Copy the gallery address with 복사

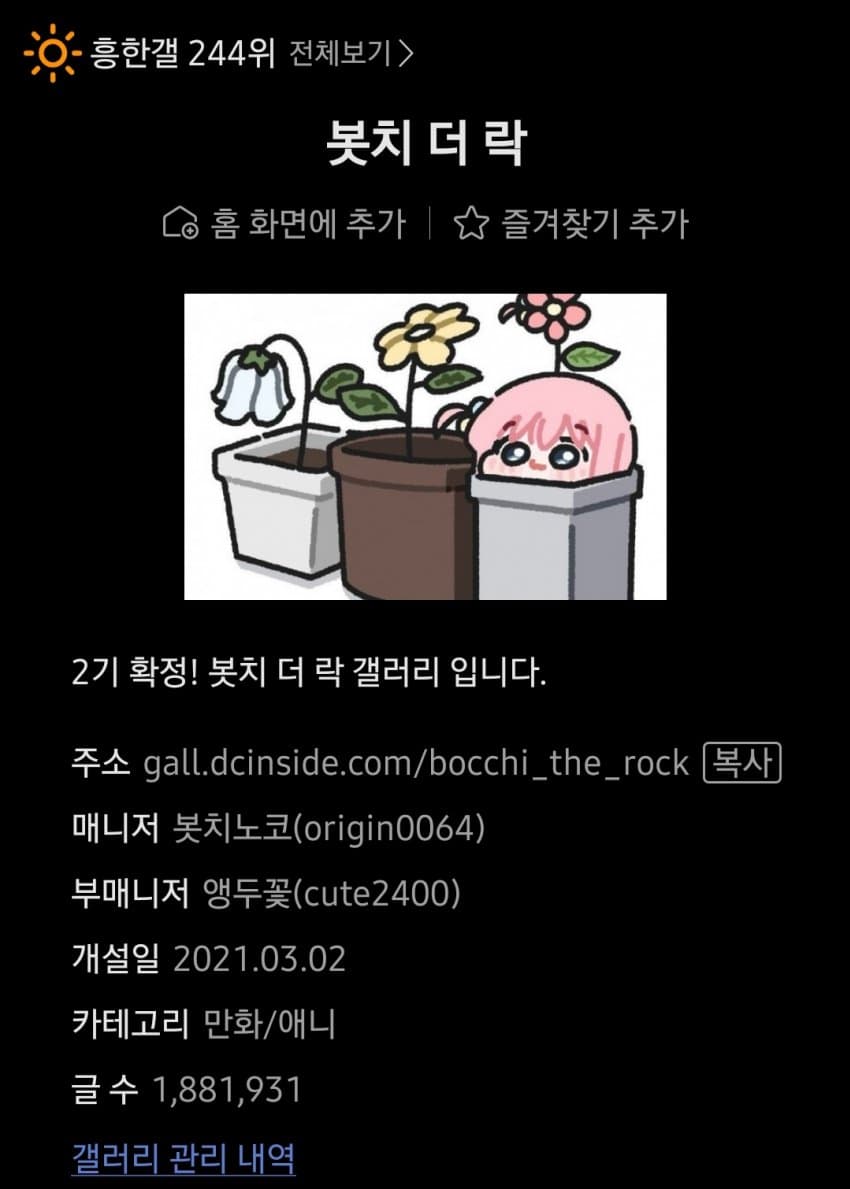point(741,763)
